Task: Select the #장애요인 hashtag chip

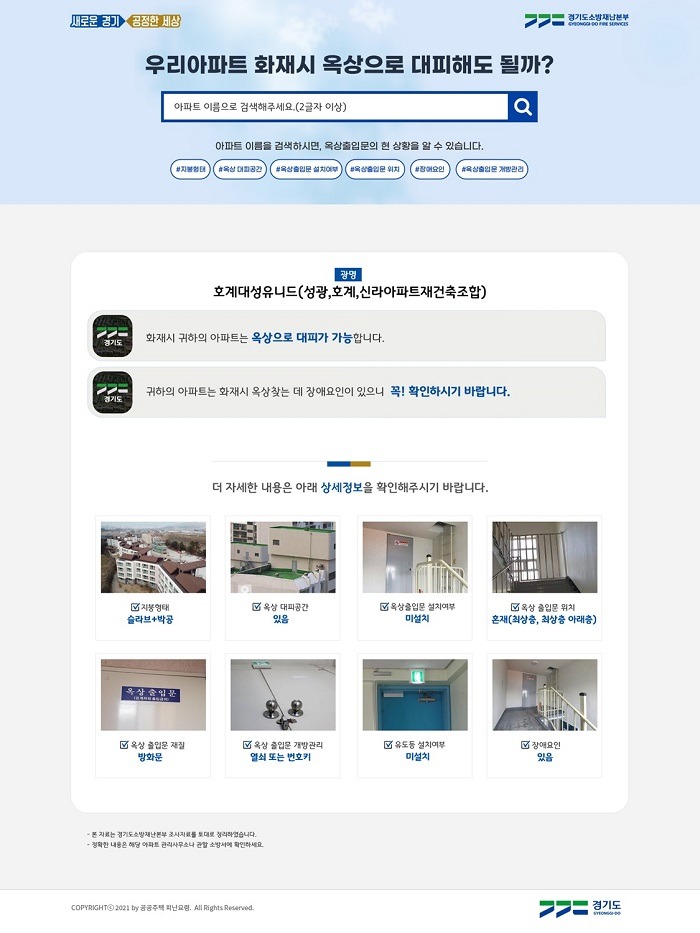Action: click(430, 169)
